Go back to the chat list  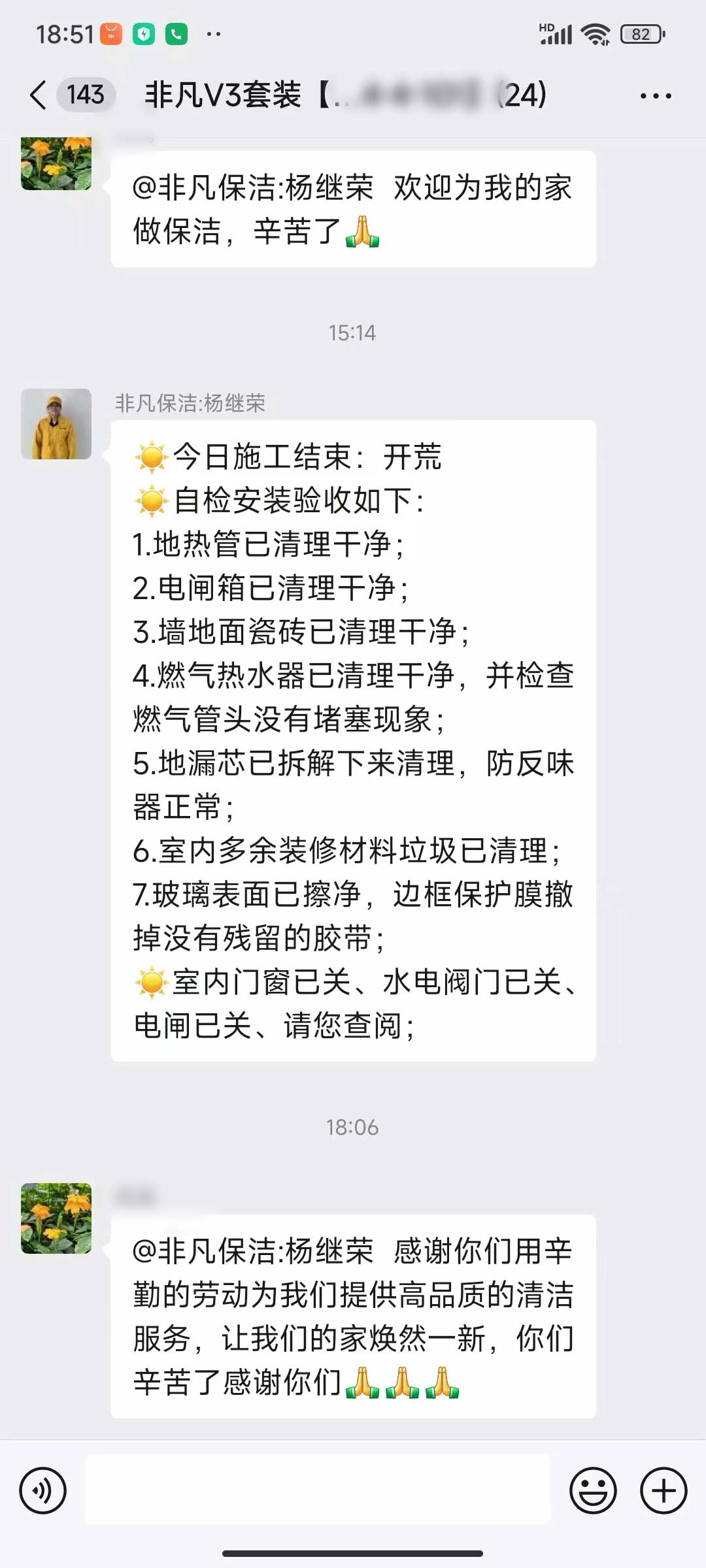click(39, 95)
